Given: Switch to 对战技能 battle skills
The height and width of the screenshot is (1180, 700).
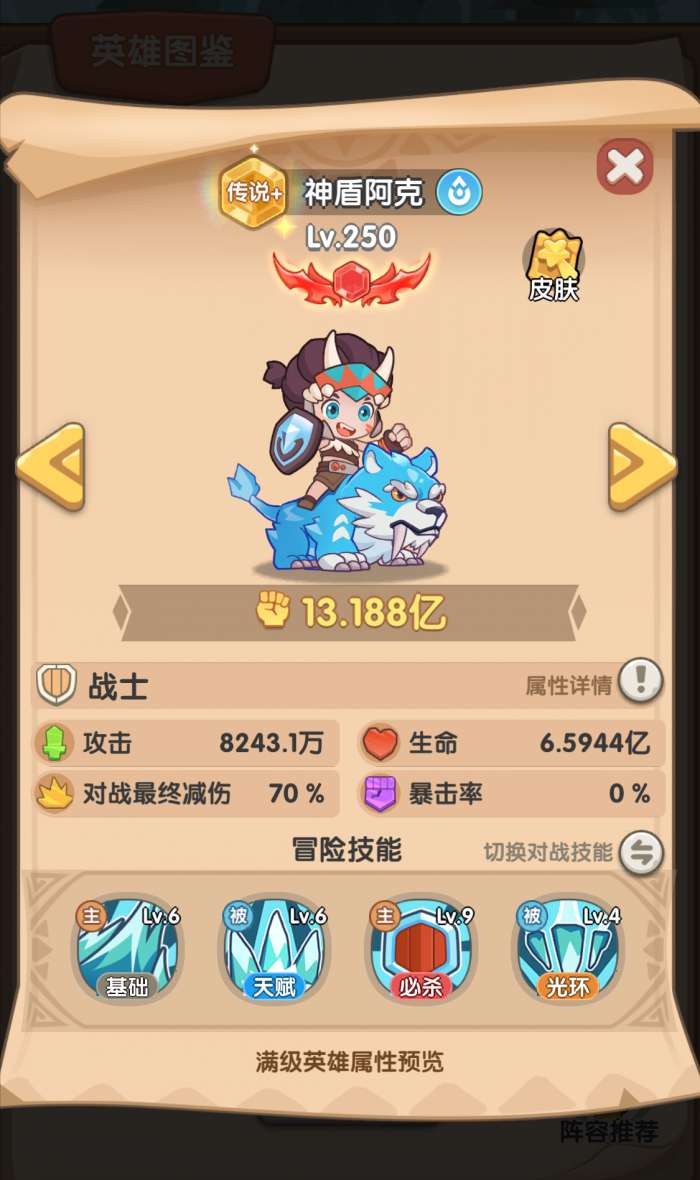Looking at the screenshot, I should click(x=641, y=852).
